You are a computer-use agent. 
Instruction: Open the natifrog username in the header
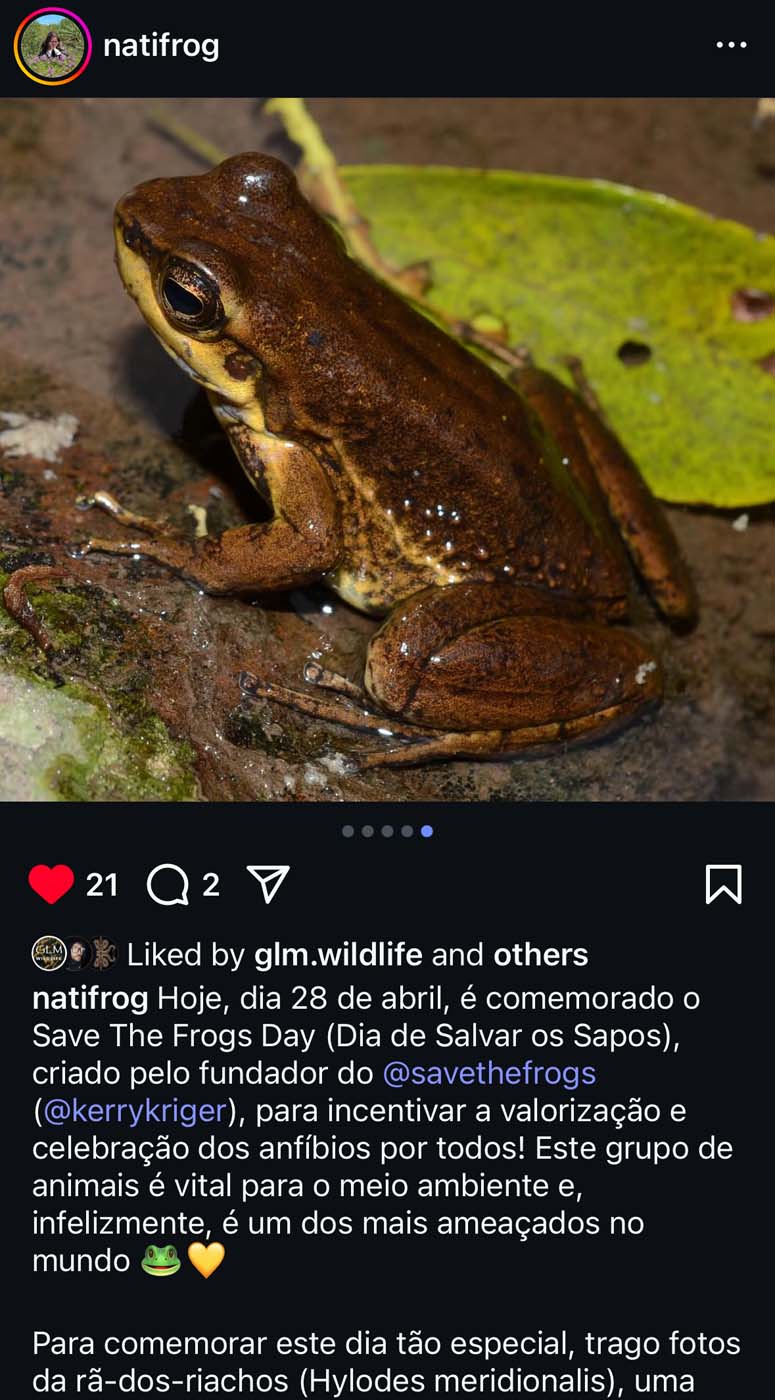tap(161, 46)
